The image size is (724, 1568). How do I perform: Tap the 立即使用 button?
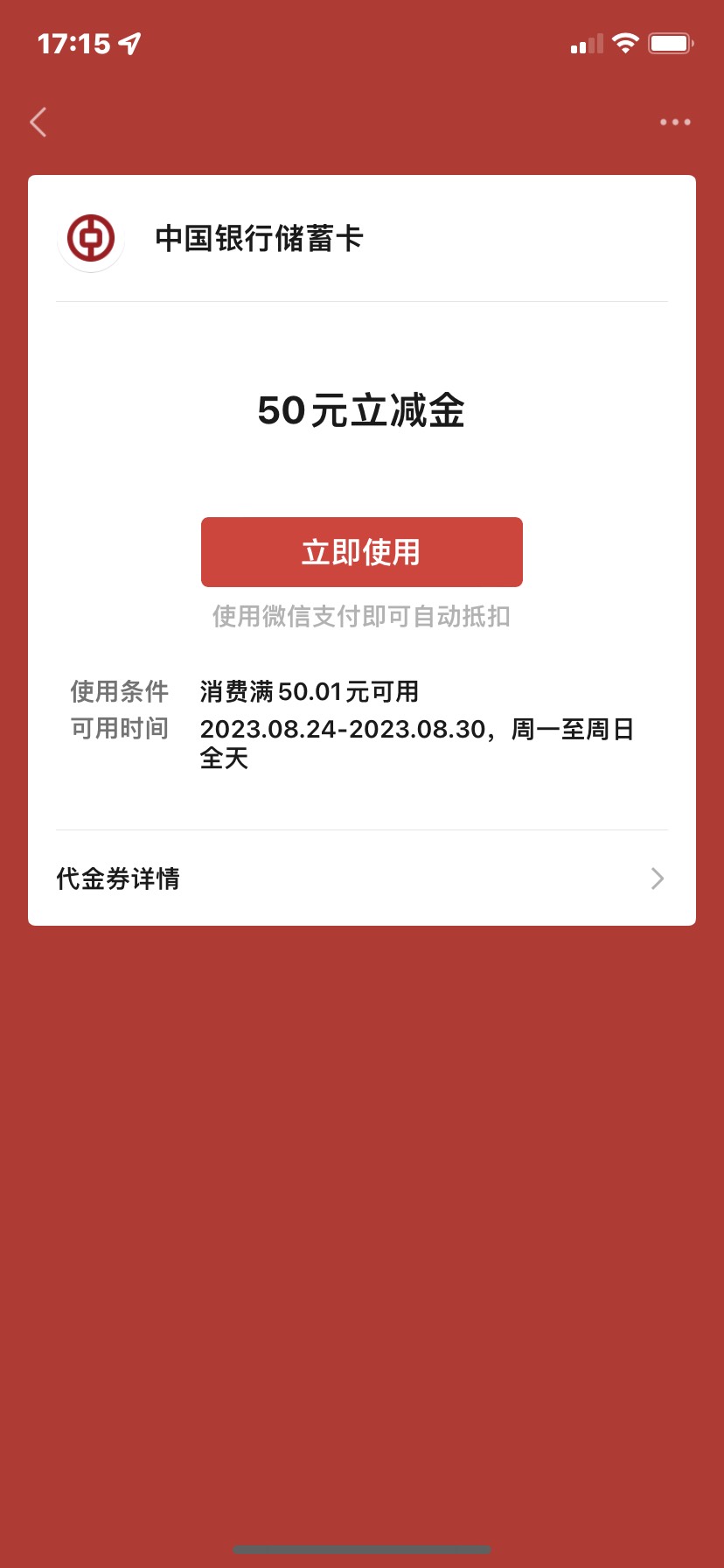pyautogui.click(x=362, y=552)
